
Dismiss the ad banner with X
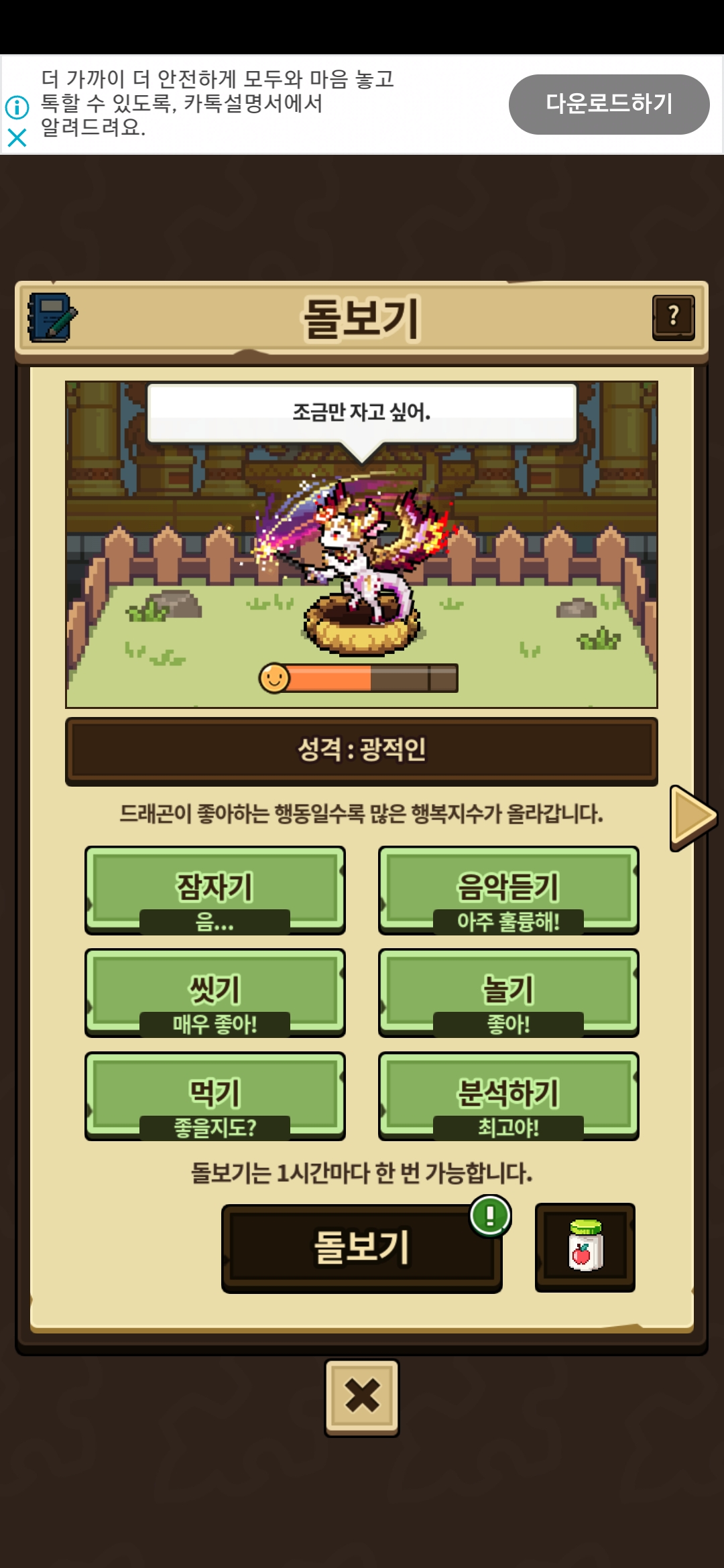[17, 138]
